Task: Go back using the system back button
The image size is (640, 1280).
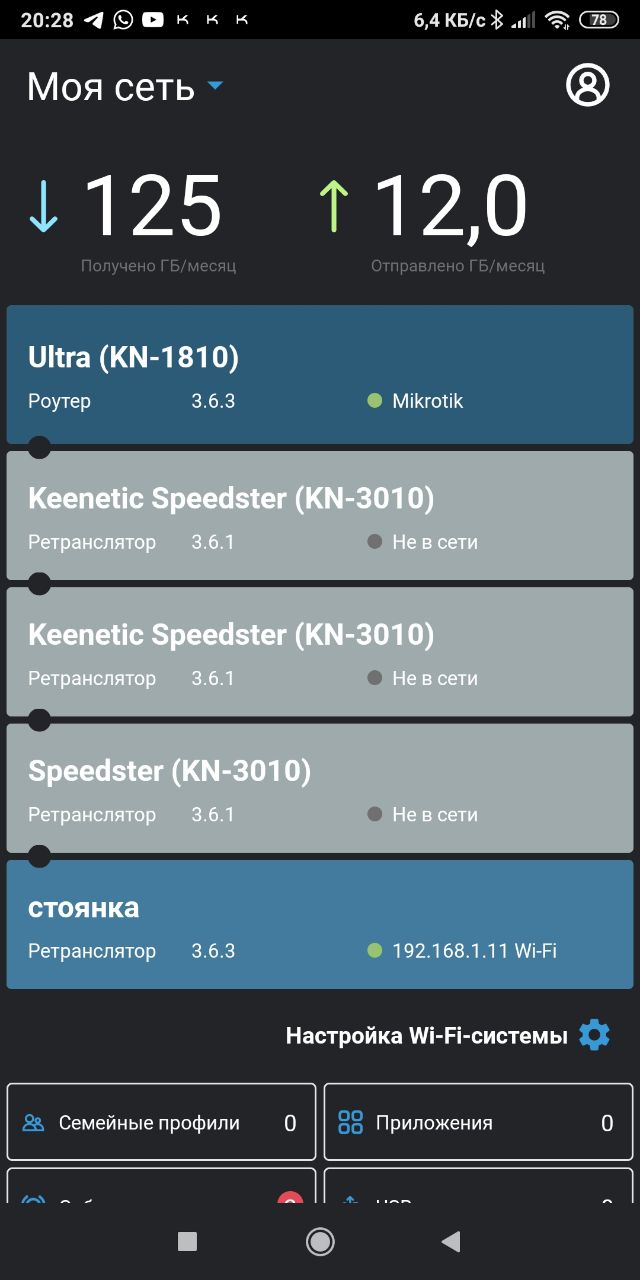Action: tap(451, 1241)
